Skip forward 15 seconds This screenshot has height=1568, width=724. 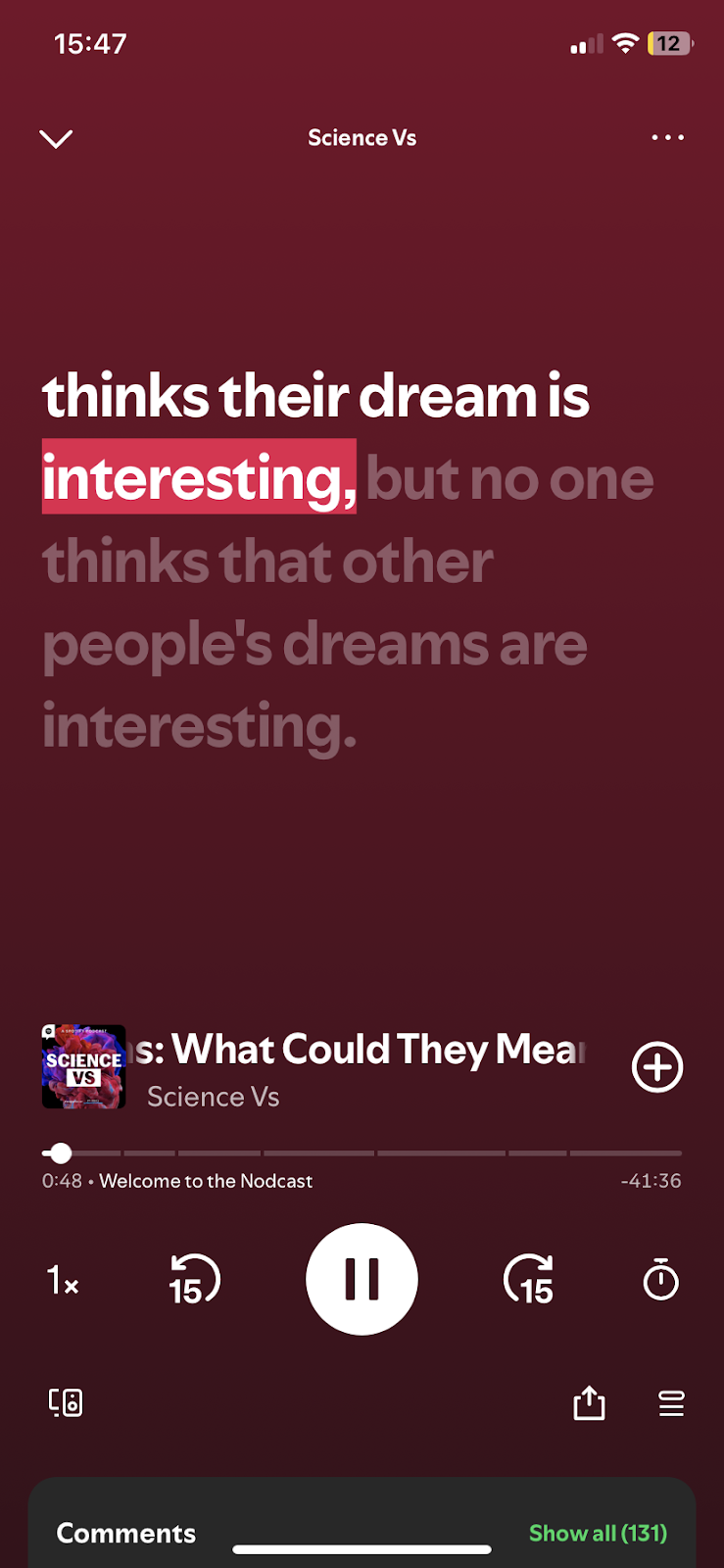(x=529, y=1280)
